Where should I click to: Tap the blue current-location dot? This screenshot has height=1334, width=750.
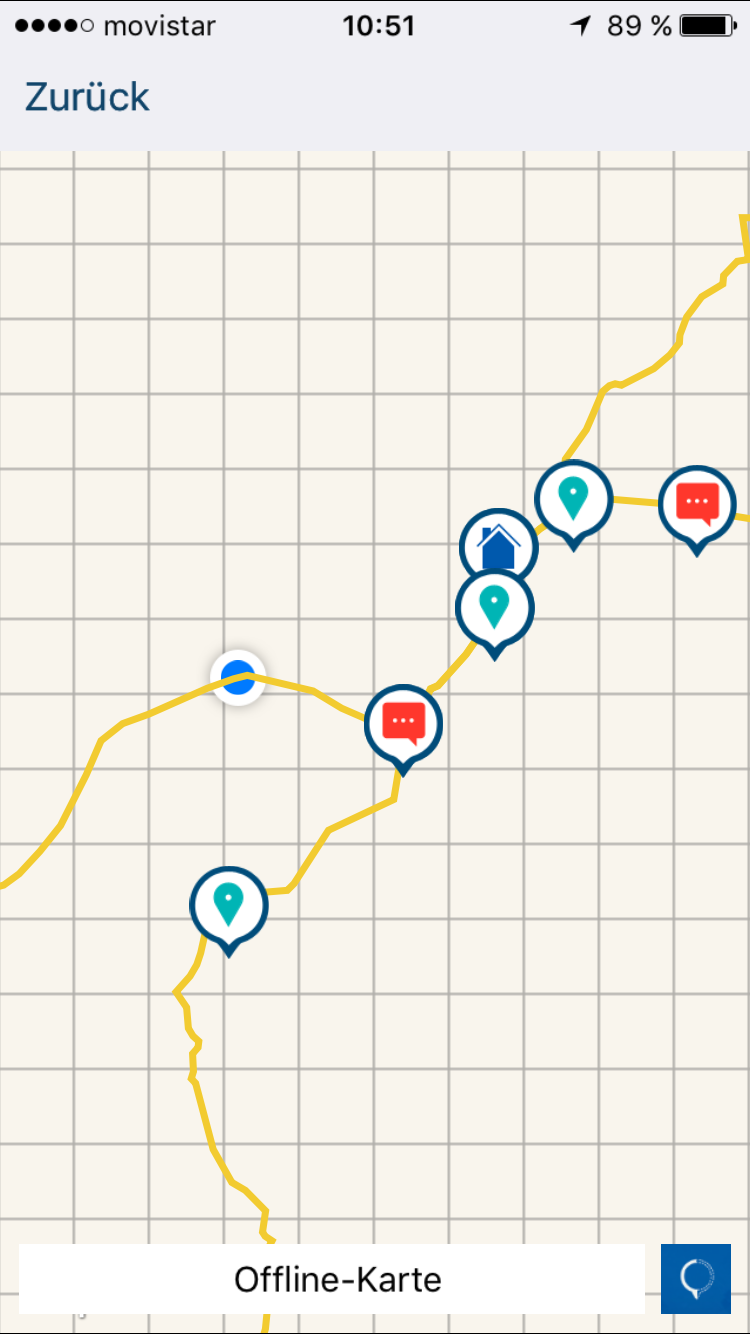click(238, 676)
